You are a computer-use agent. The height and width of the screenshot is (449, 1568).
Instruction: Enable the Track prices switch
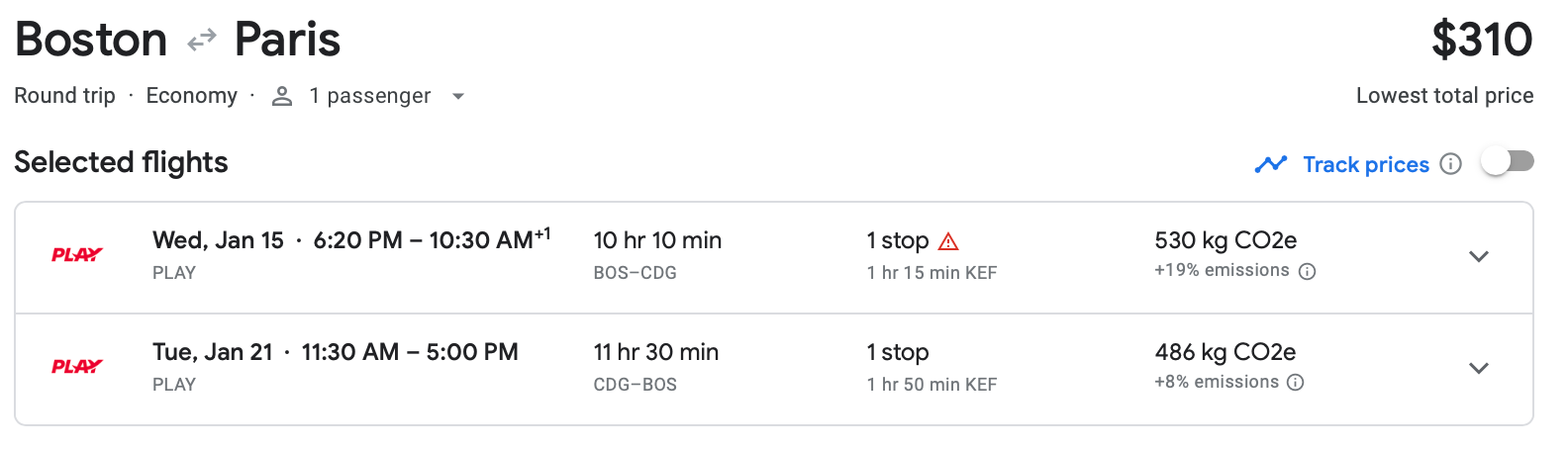coord(1507,162)
